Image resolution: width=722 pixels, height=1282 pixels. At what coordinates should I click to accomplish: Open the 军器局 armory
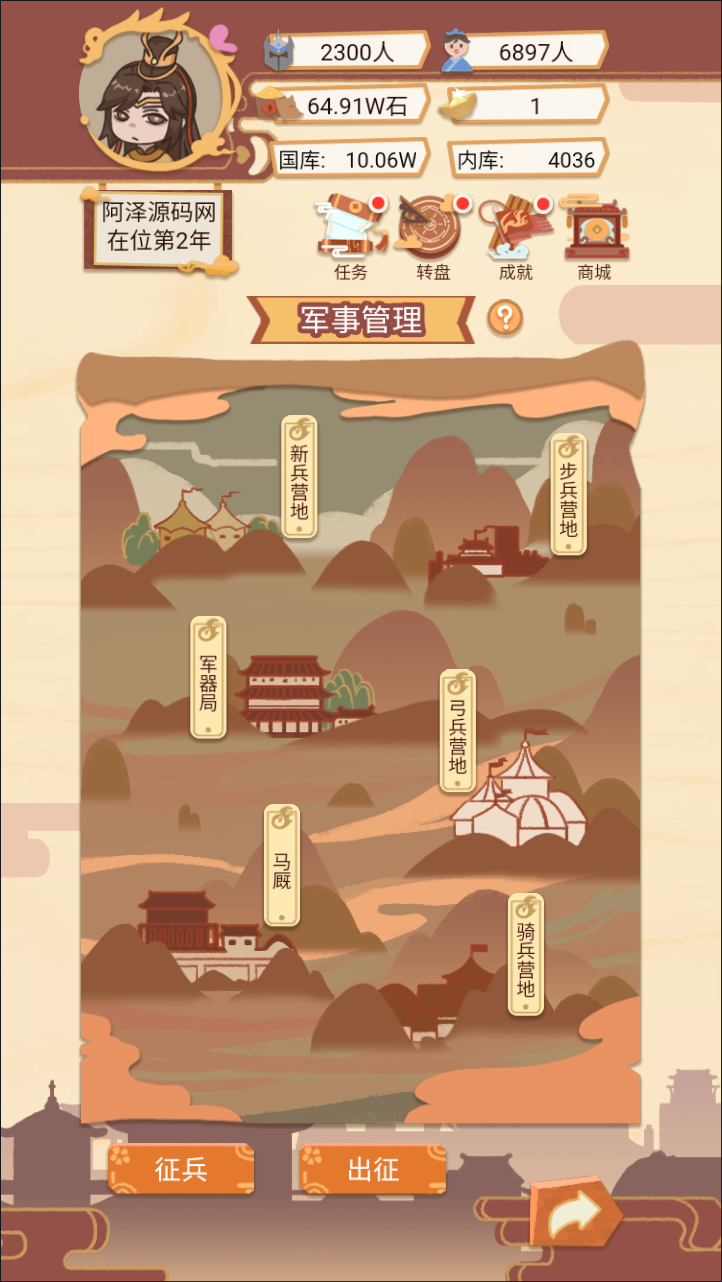point(208,677)
